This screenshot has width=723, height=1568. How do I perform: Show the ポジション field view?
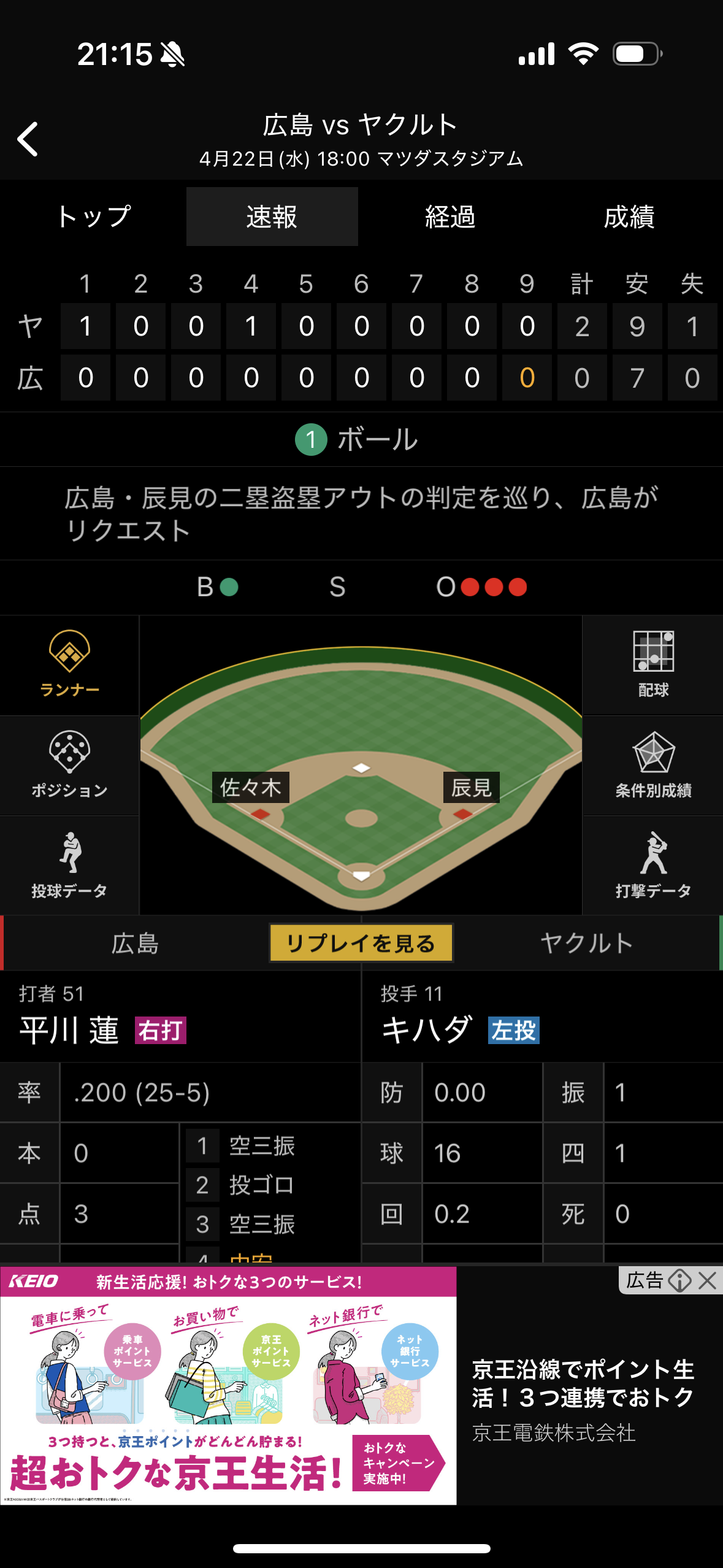(69, 764)
